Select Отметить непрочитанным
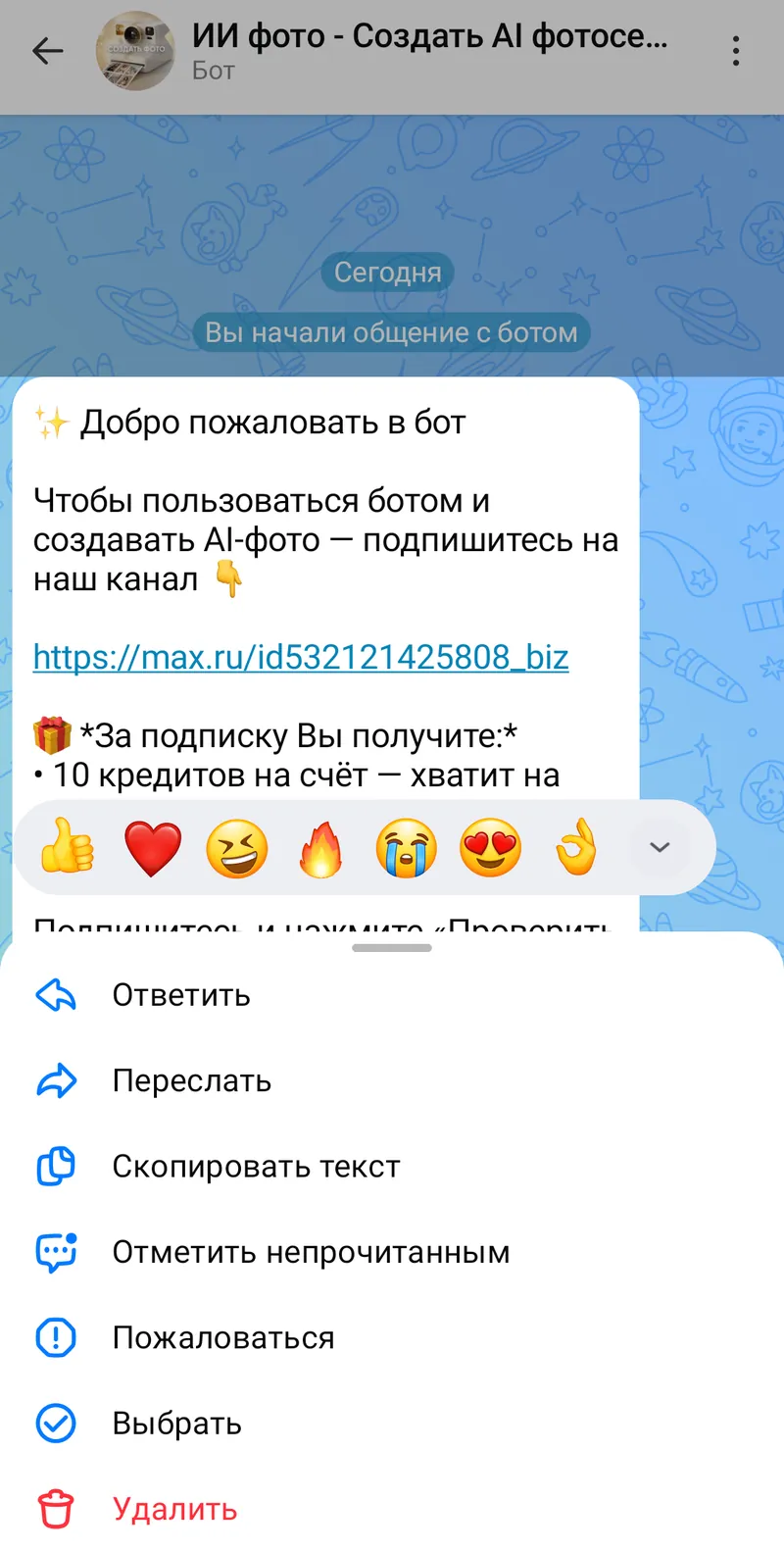The height and width of the screenshot is (1551, 784). [x=392, y=1252]
